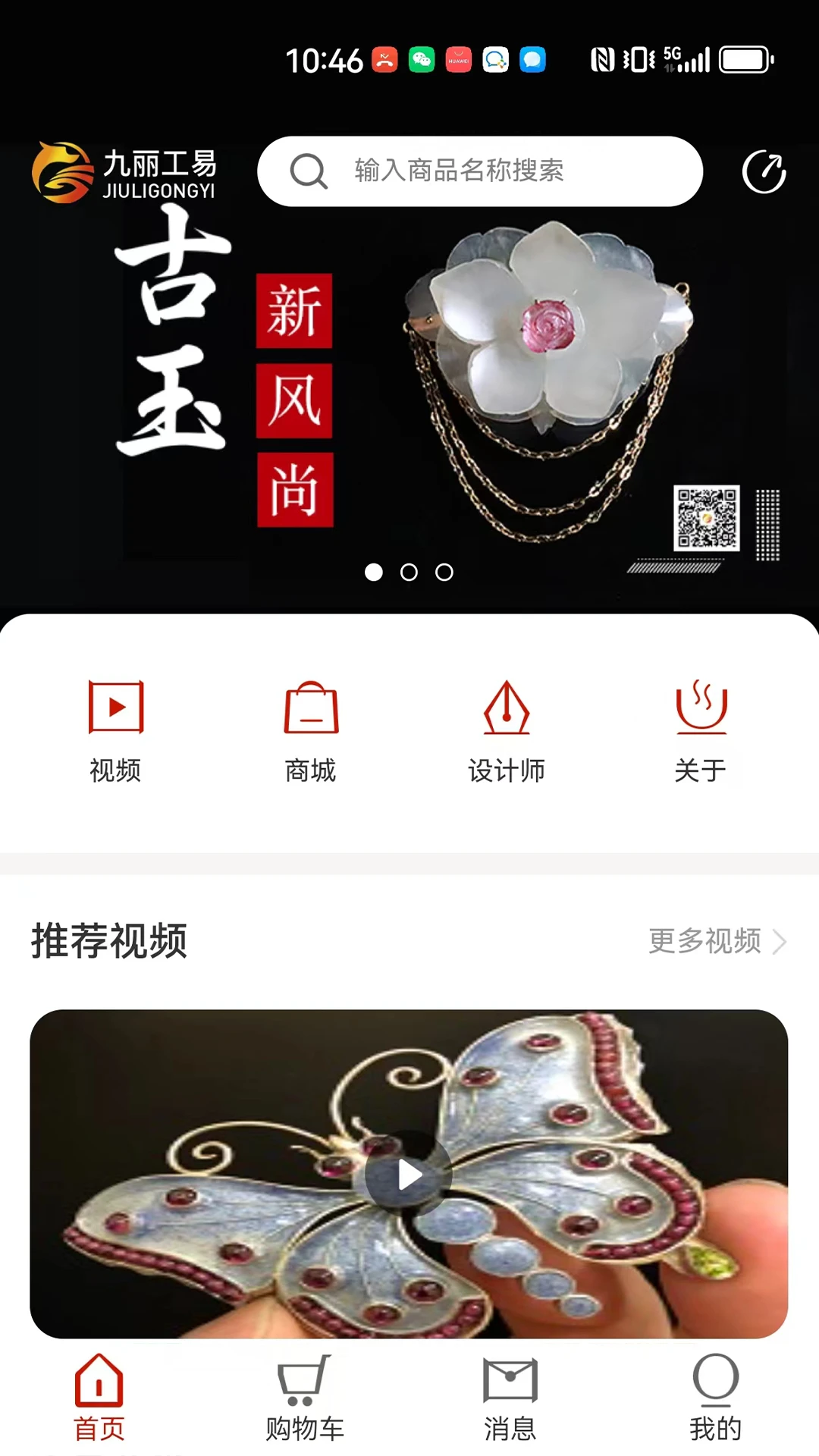Select the 首页 home tab
This screenshot has width=819, height=1456.
click(x=99, y=1399)
